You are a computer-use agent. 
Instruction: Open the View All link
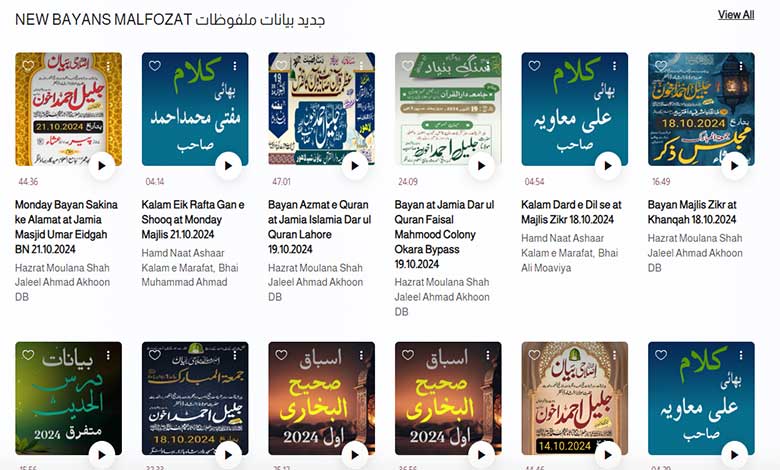coord(735,15)
